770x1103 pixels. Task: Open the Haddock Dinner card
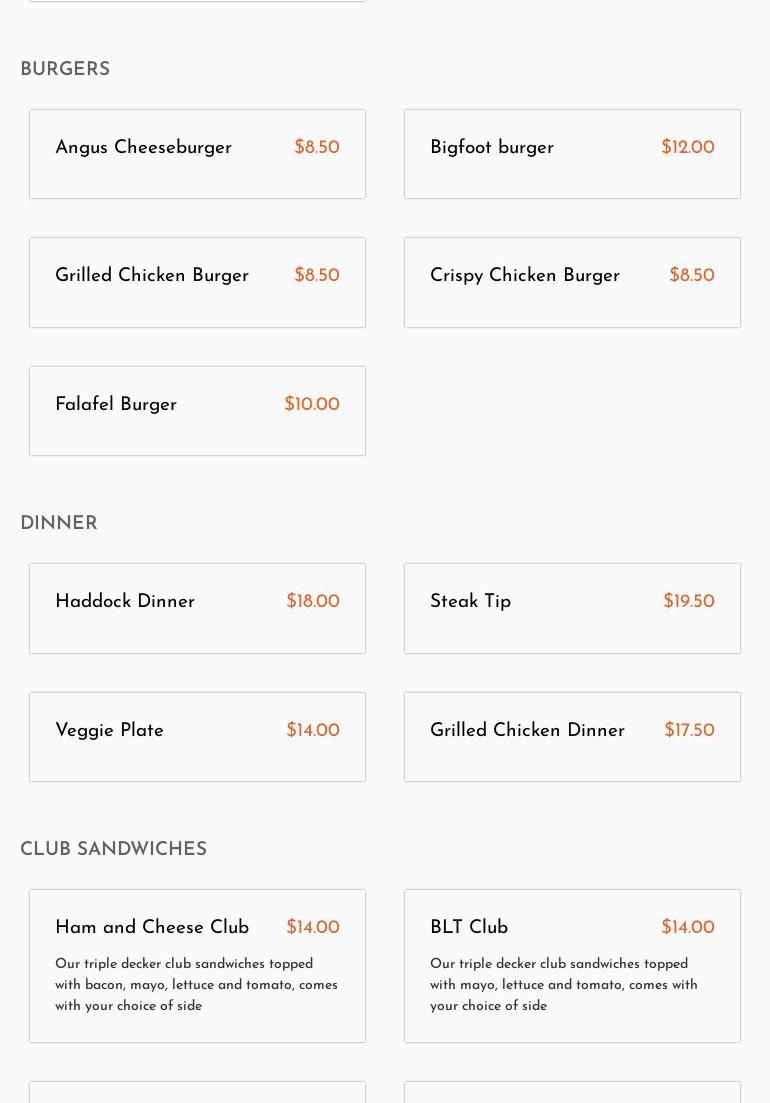pyautogui.click(x=197, y=608)
